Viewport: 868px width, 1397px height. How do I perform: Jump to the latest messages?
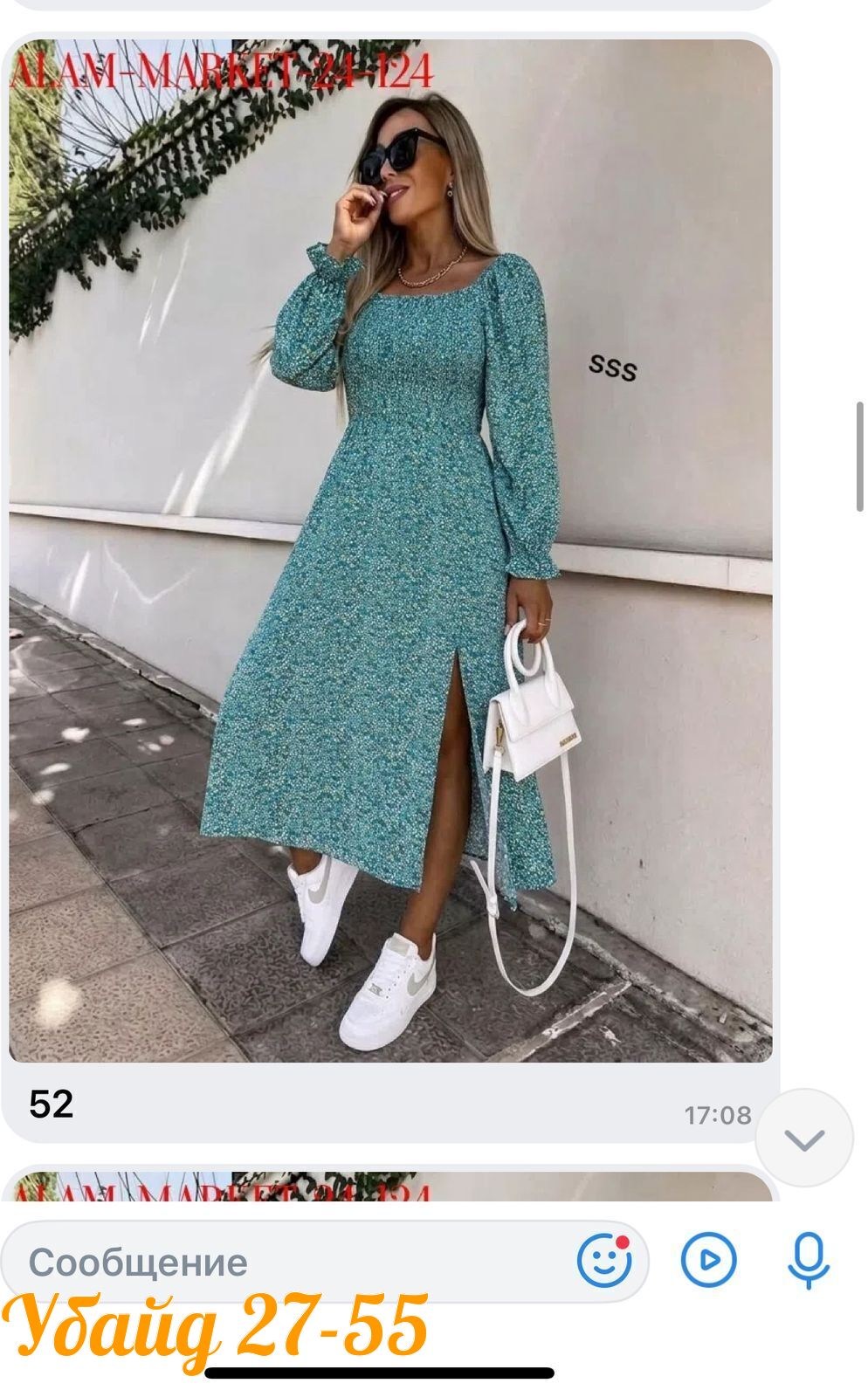coord(803,1138)
